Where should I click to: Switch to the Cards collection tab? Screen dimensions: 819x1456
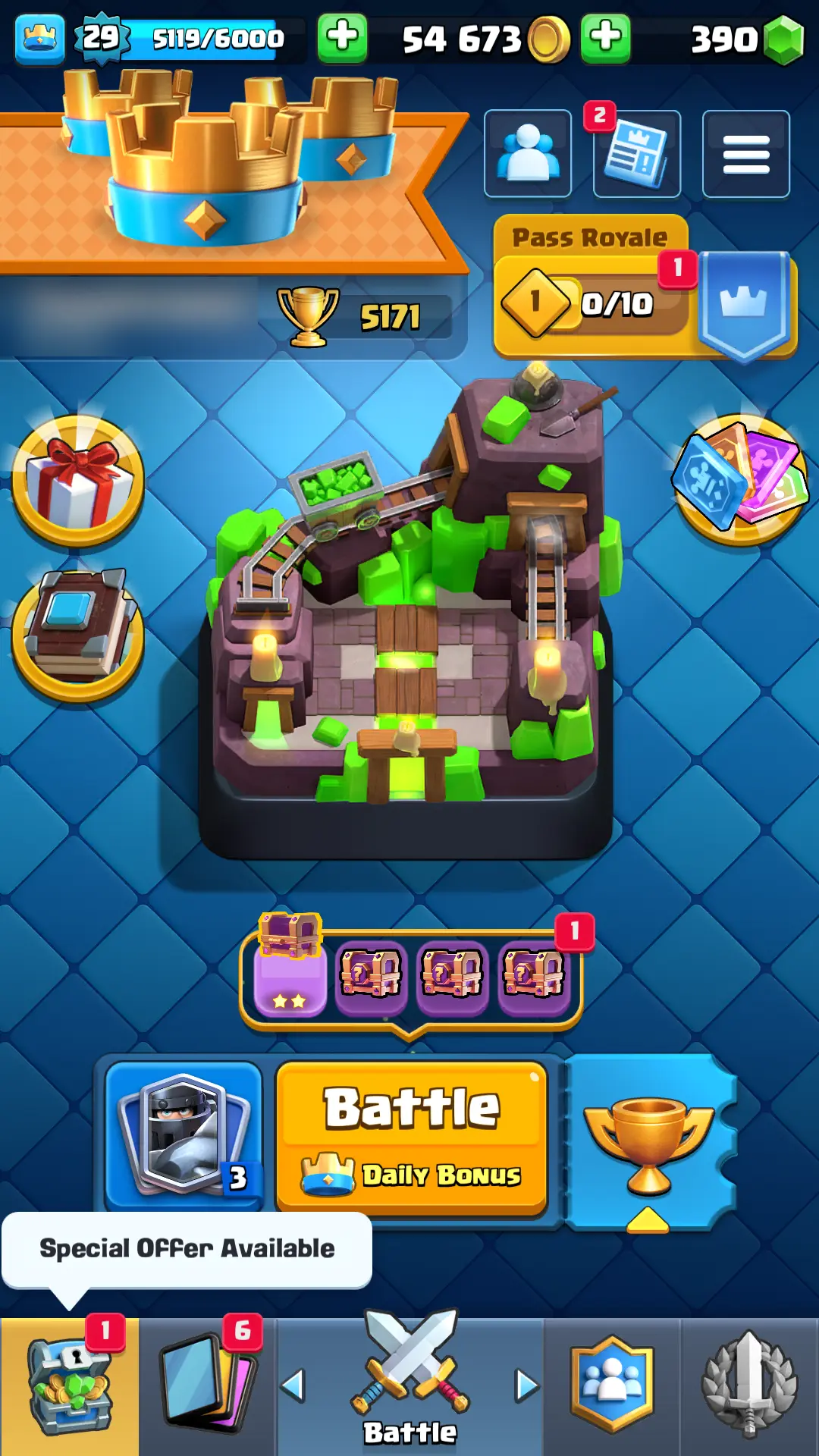click(208, 1386)
